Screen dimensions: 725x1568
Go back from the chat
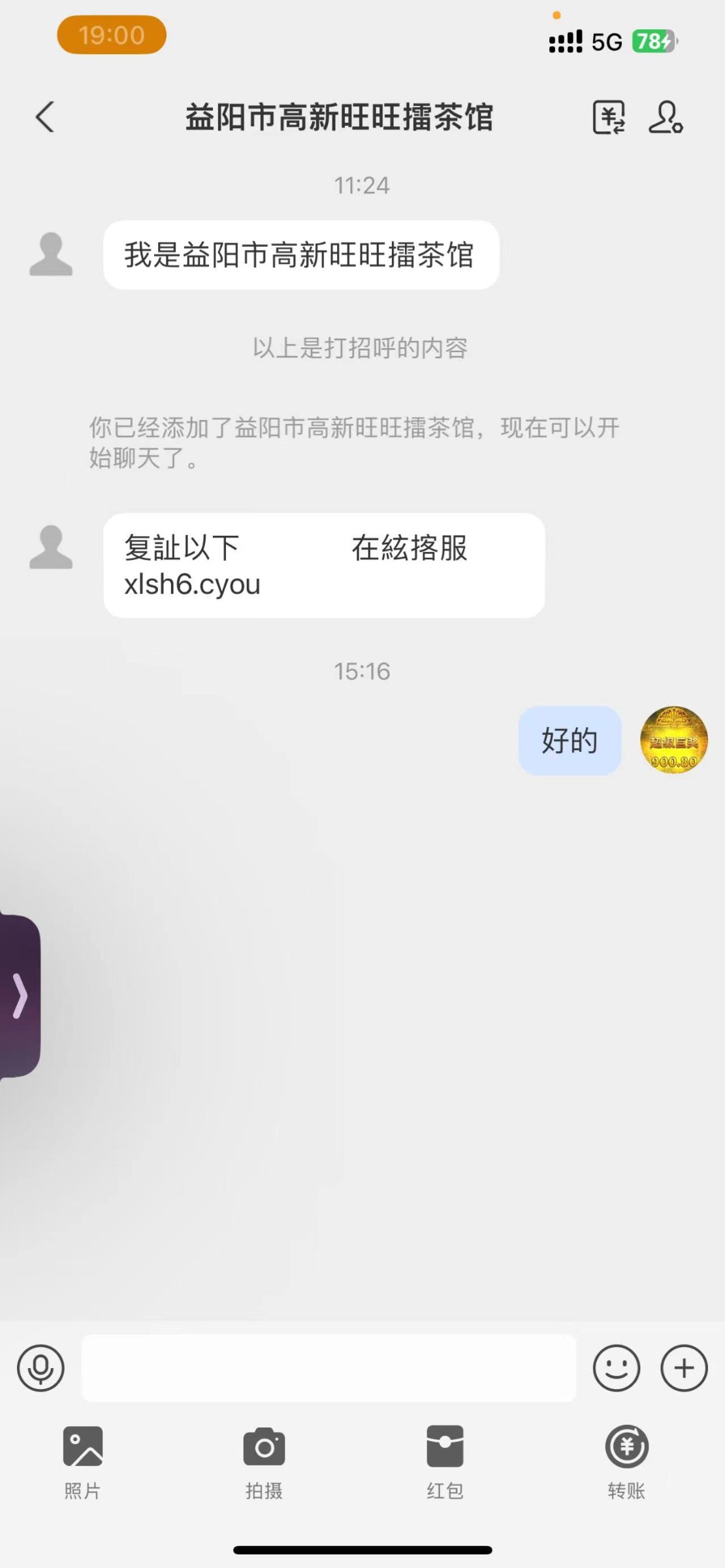(44, 118)
